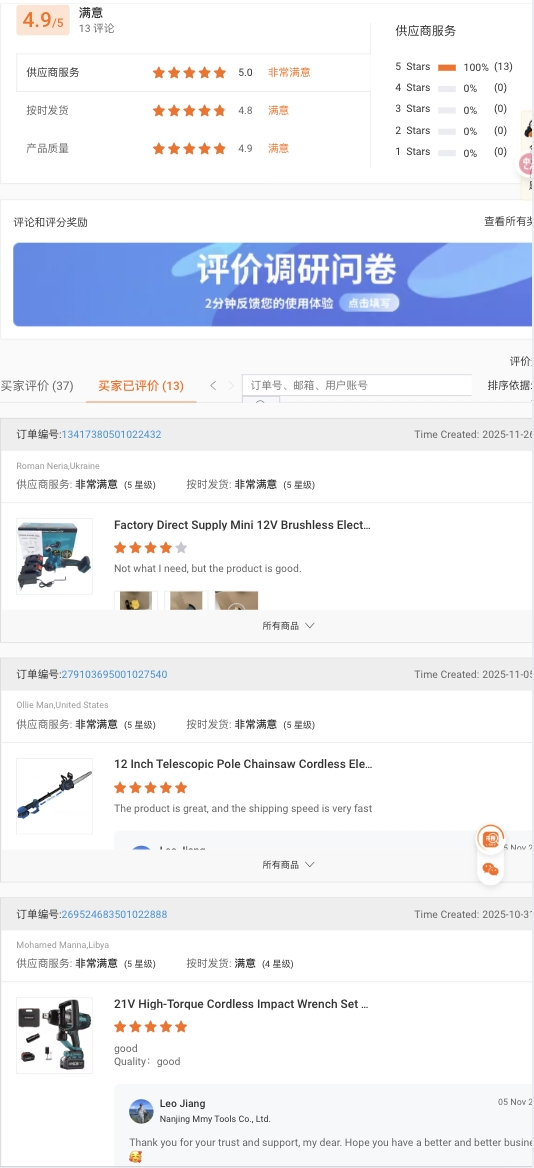Go to previous tab with left arrow
The height and width of the screenshot is (1168, 534).
click(213, 386)
